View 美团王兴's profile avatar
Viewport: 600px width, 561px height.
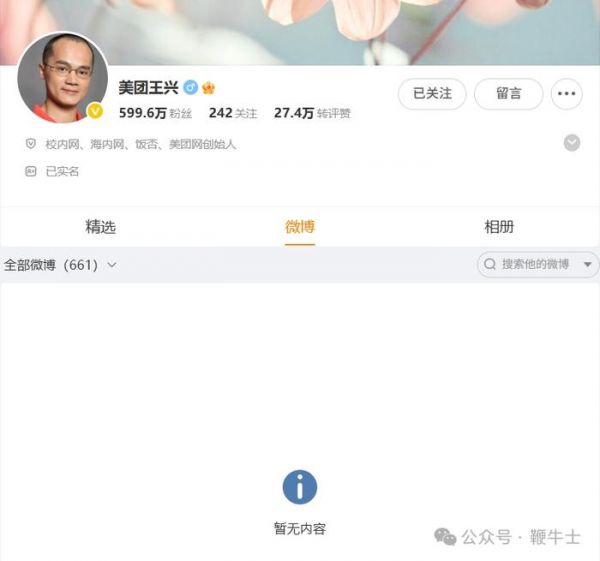(x=62, y=78)
